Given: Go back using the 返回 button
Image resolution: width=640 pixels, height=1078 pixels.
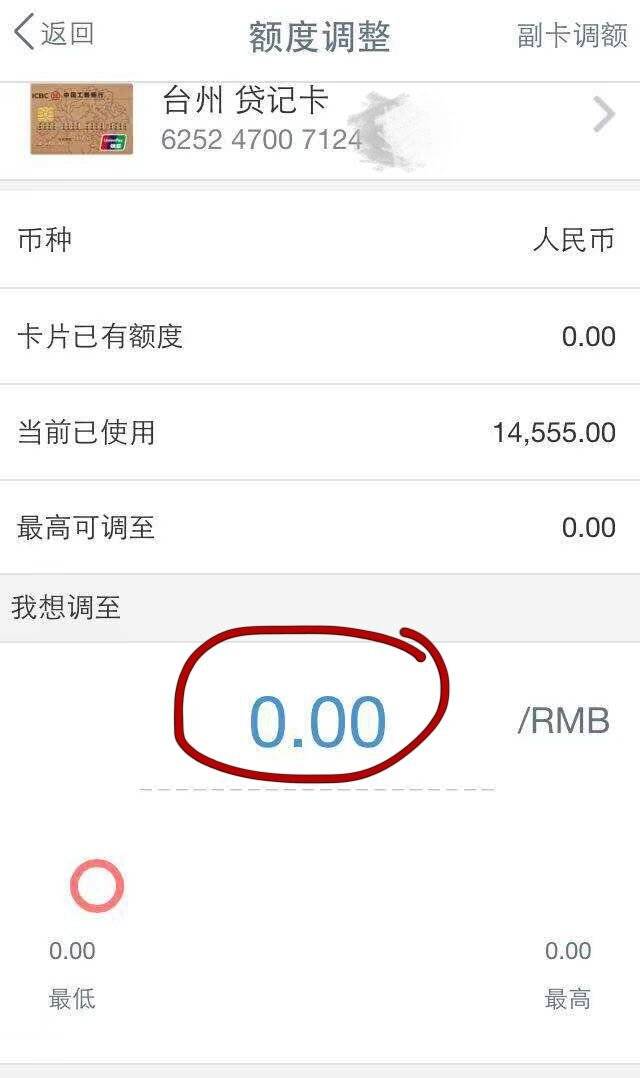Looking at the screenshot, I should tap(54, 33).
